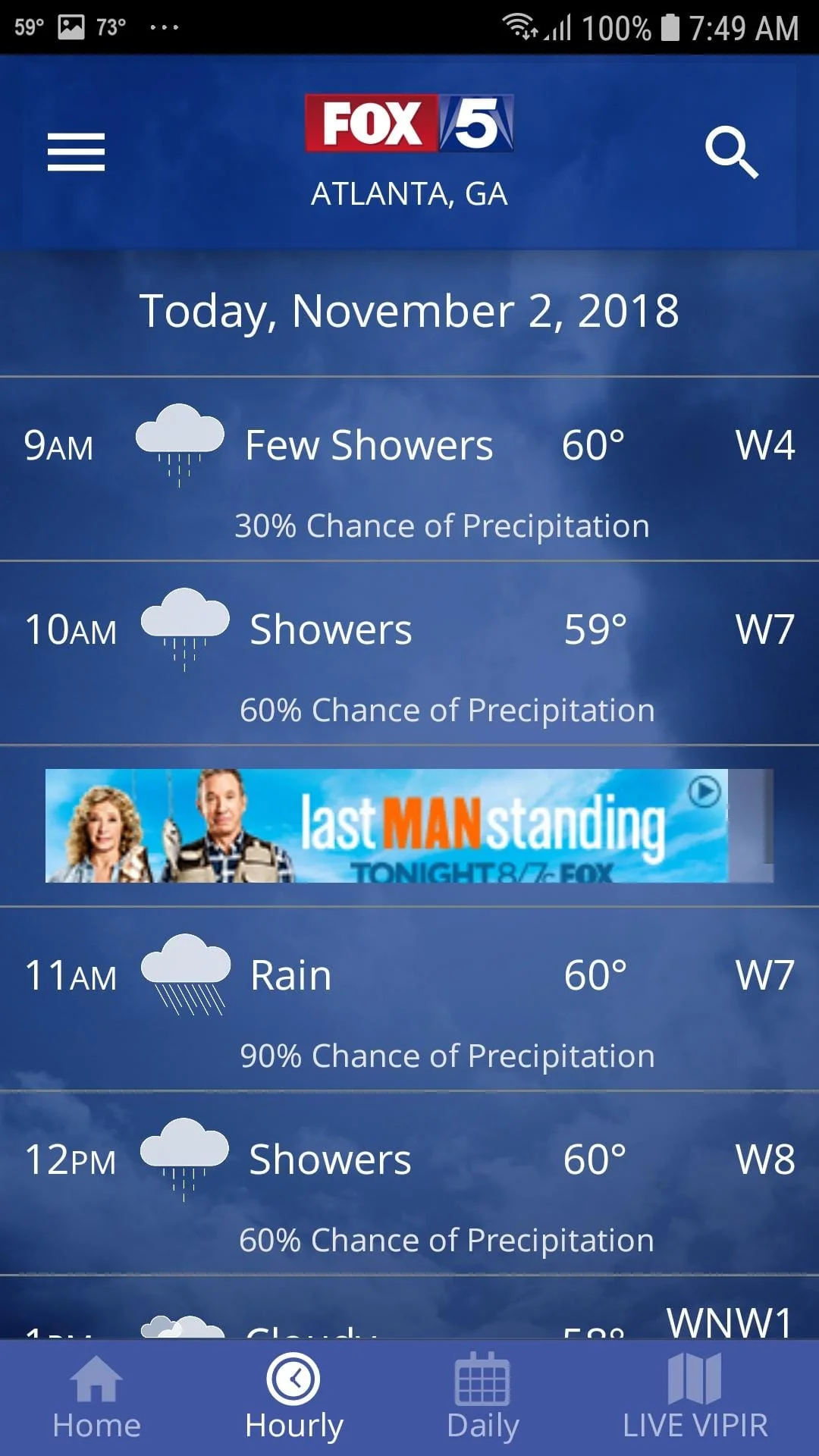This screenshot has width=819, height=1456.
Task: Tap the 9AM few showers weather icon
Action: point(179,444)
